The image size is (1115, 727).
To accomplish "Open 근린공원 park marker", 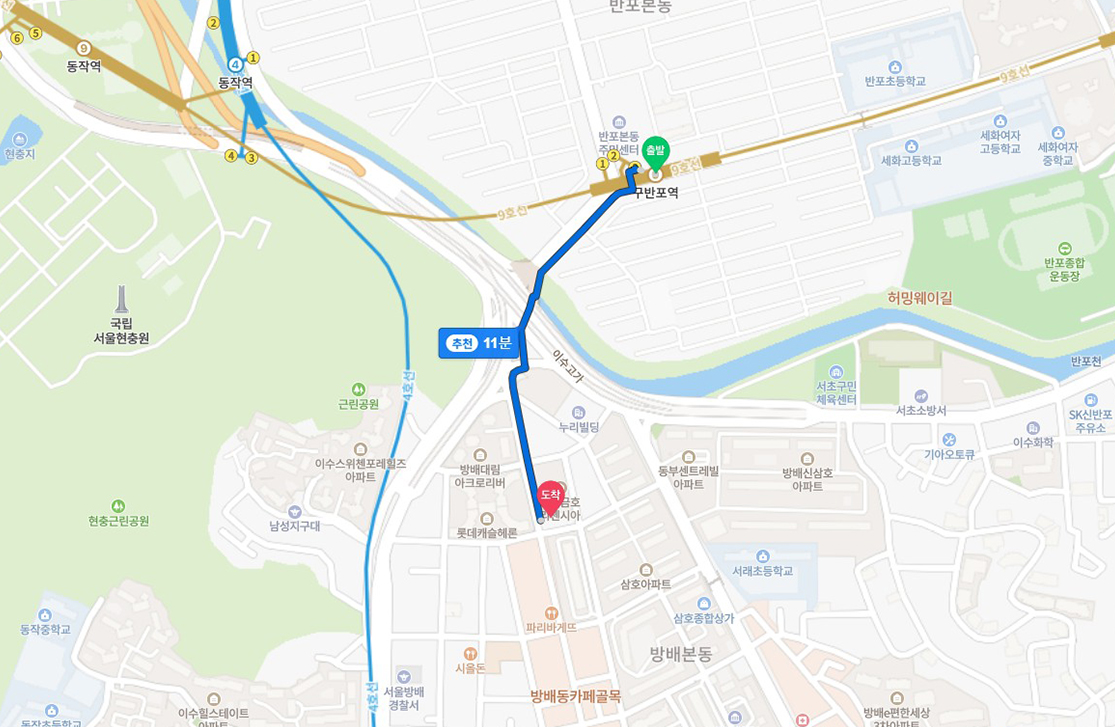I will [x=358, y=389].
